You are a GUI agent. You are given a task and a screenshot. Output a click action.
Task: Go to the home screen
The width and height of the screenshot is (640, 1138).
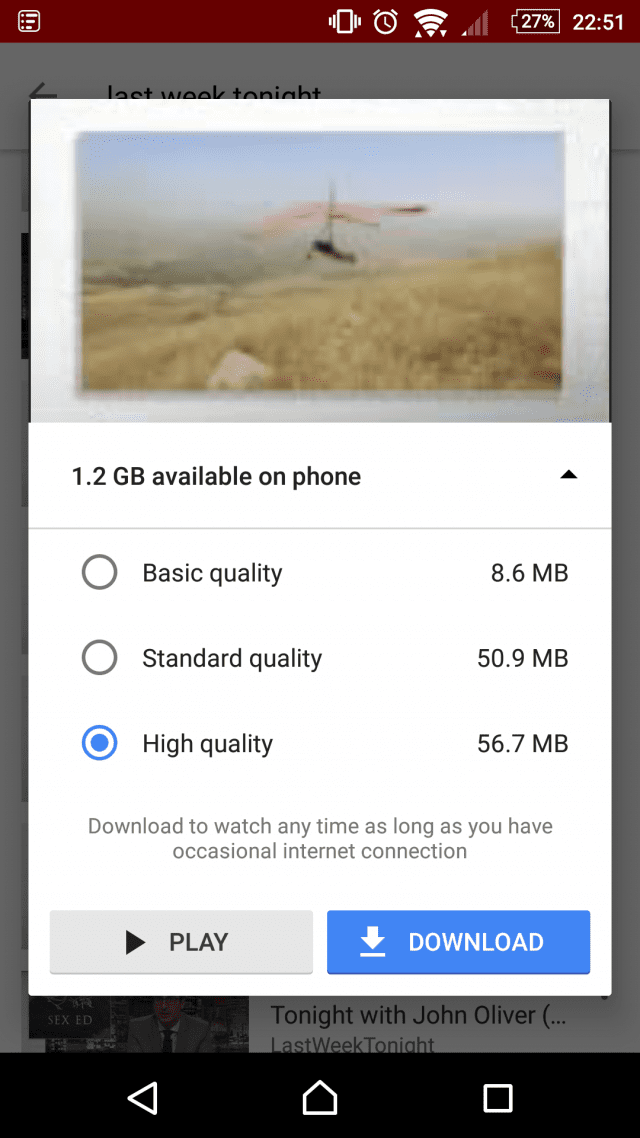coord(320,1097)
